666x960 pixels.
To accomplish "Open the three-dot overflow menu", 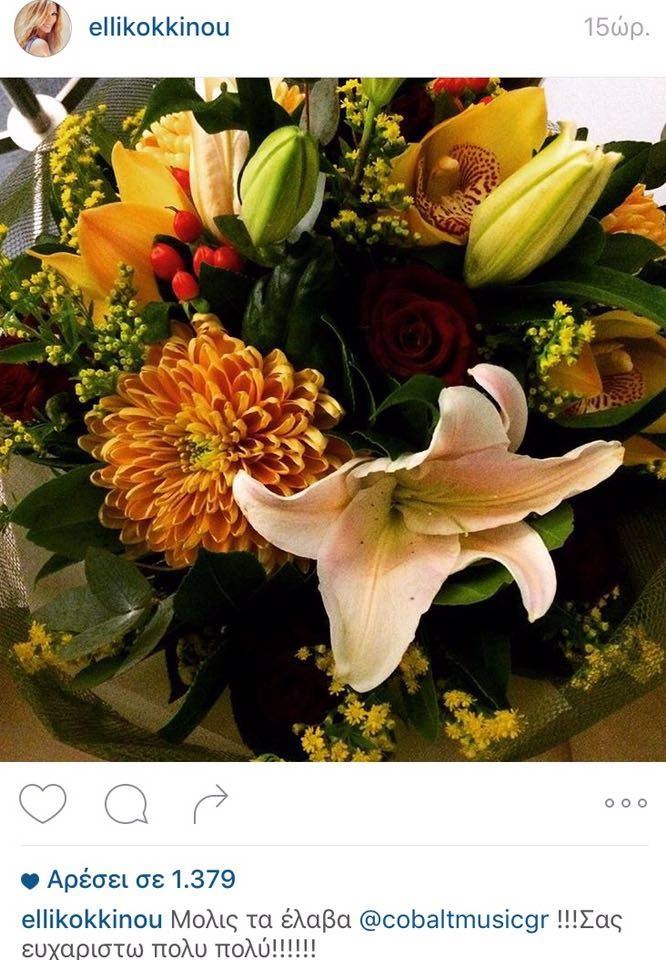I will (x=626, y=803).
